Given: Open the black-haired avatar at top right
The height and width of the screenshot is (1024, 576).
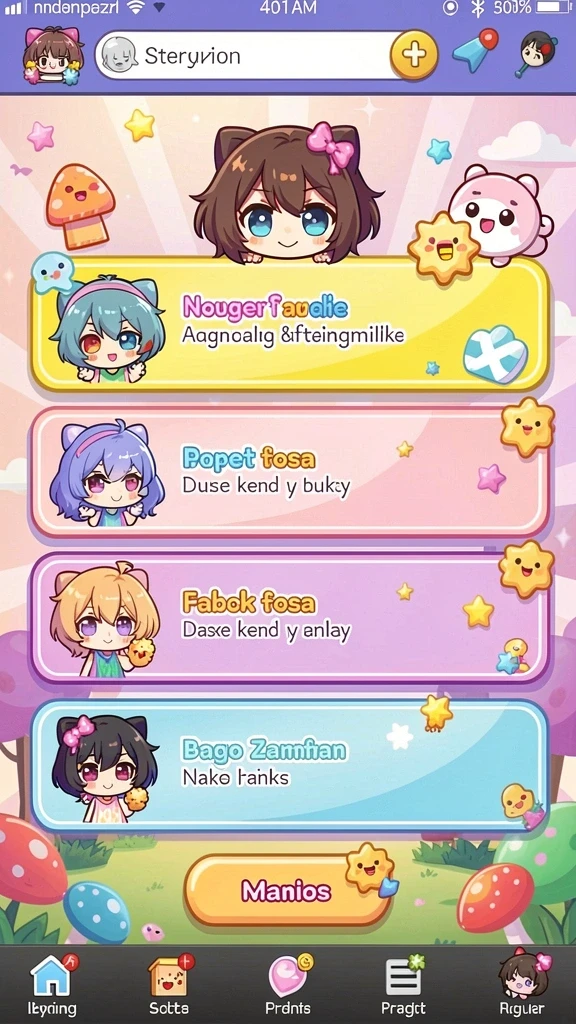Looking at the screenshot, I should 538,51.
